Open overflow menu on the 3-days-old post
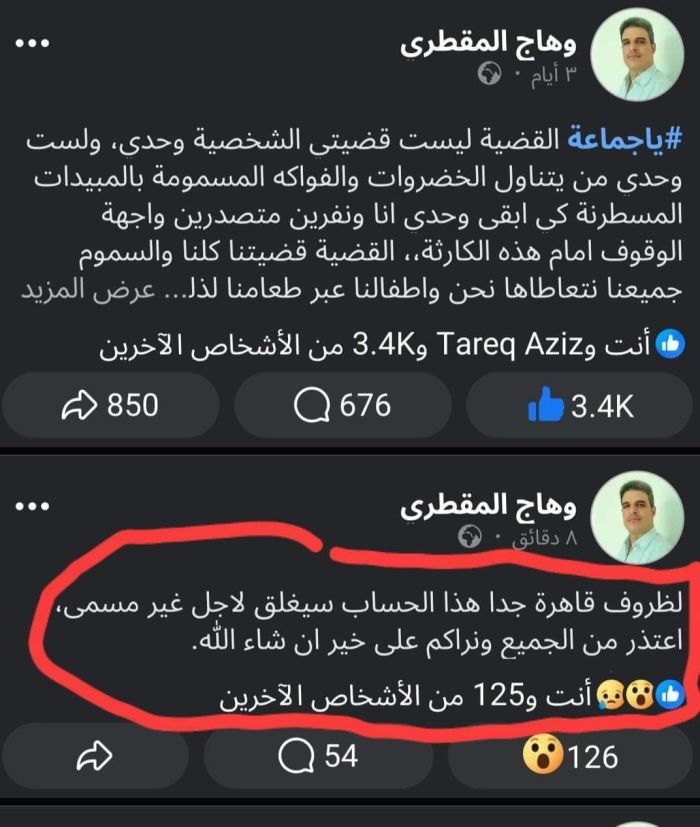 (34, 45)
